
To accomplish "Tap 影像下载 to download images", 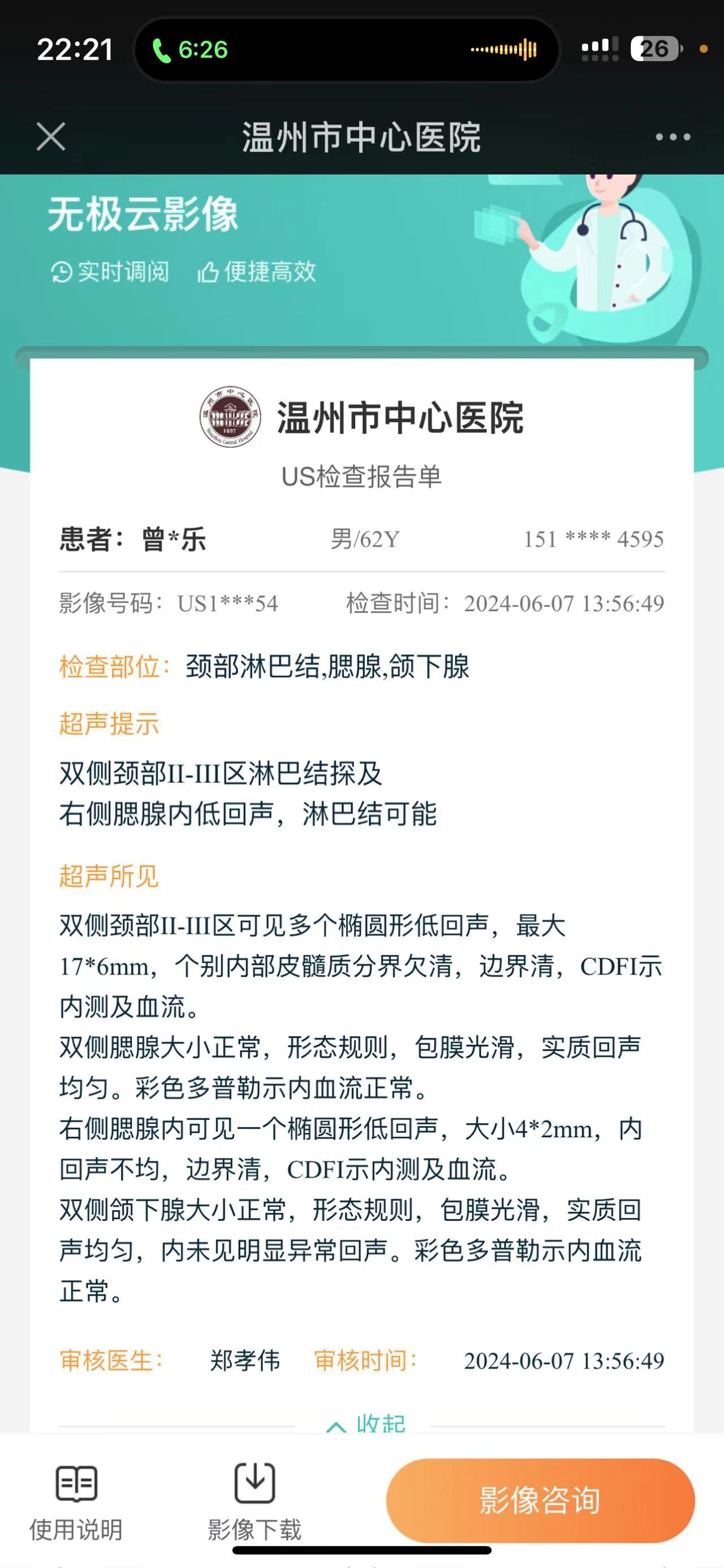I will (255, 1502).
